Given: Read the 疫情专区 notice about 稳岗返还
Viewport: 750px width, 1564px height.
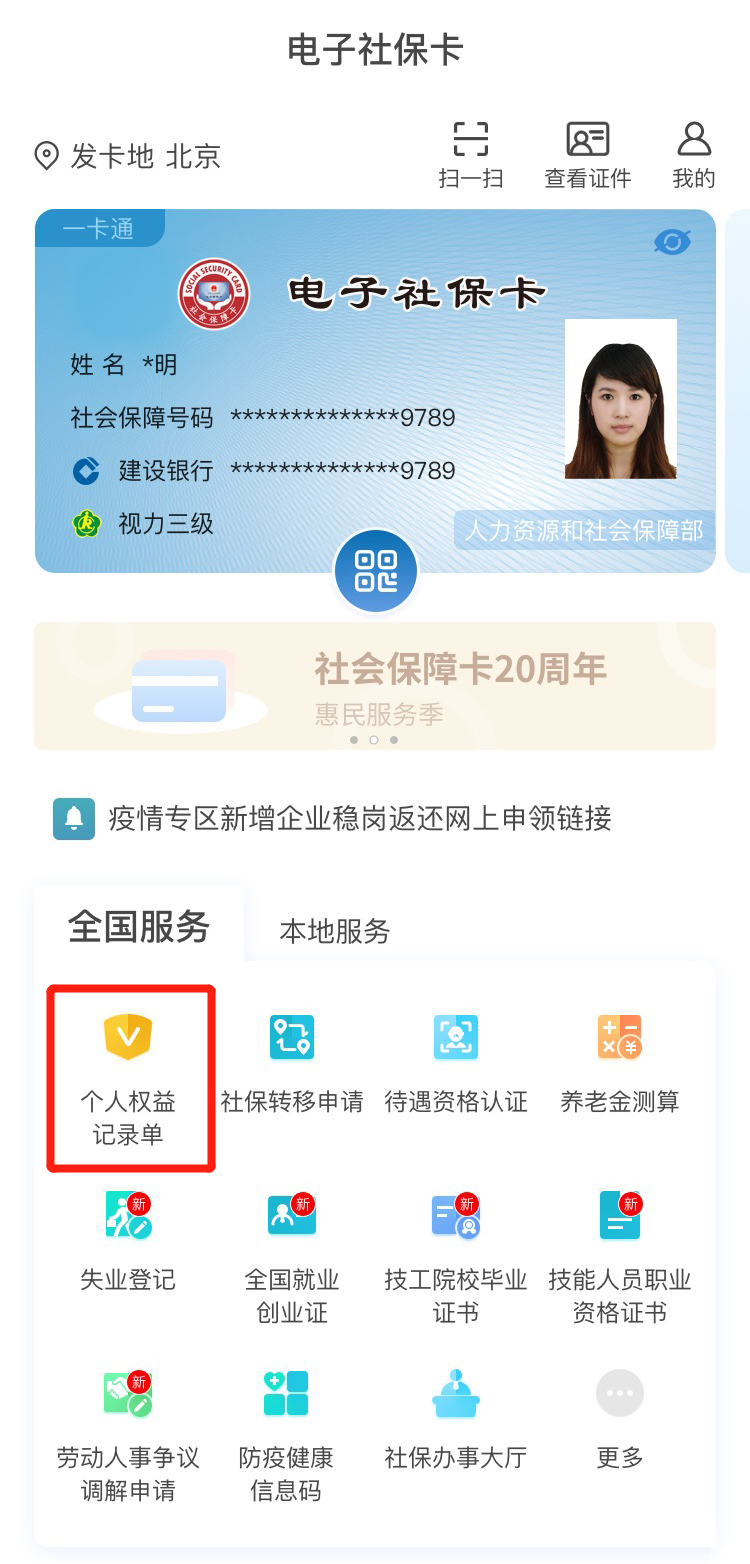Looking at the screenshot, I should click(x=360, y=819).
